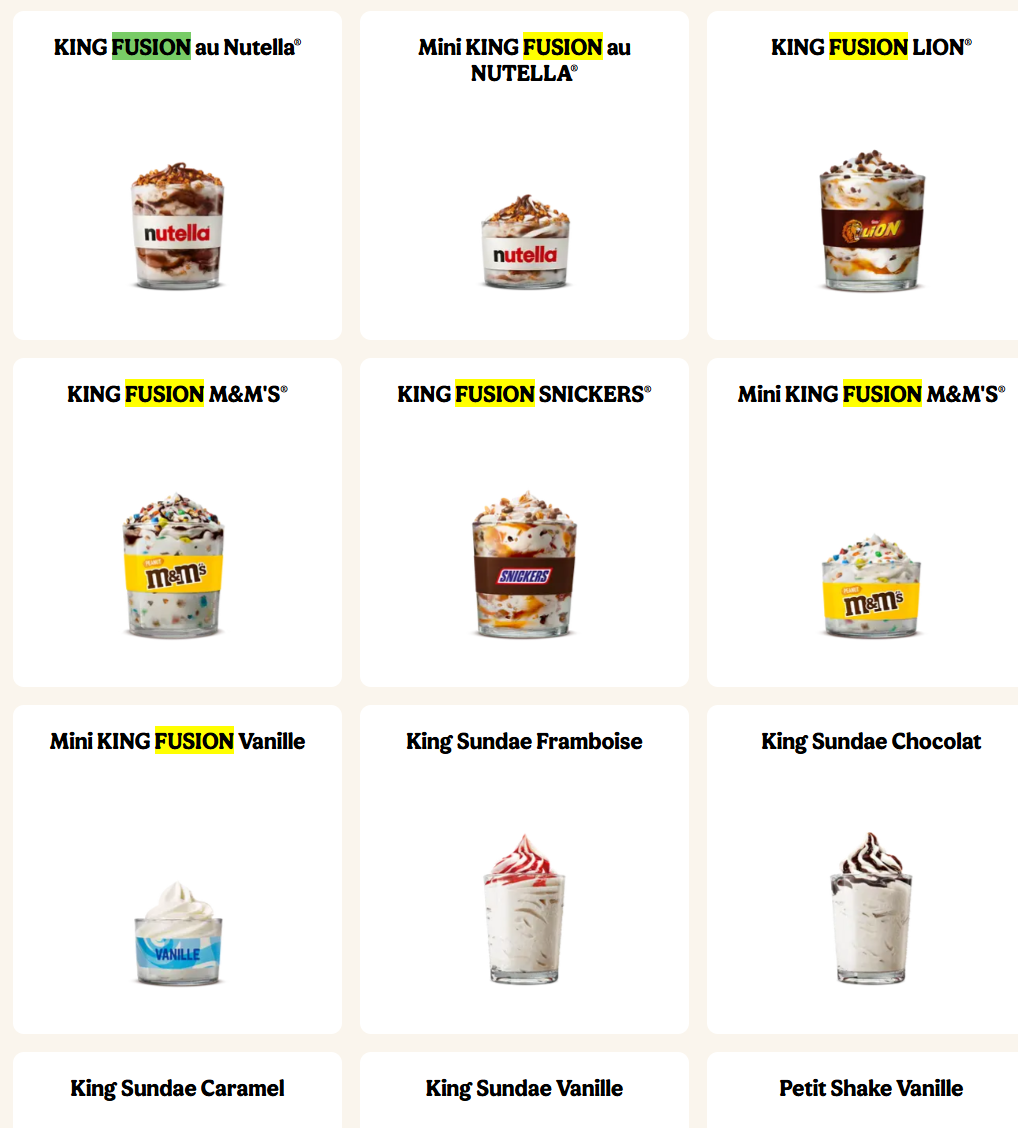Select the King Sundae Chocolat card
Screen dimensions: 1018x1128
[x=870, y=869]
